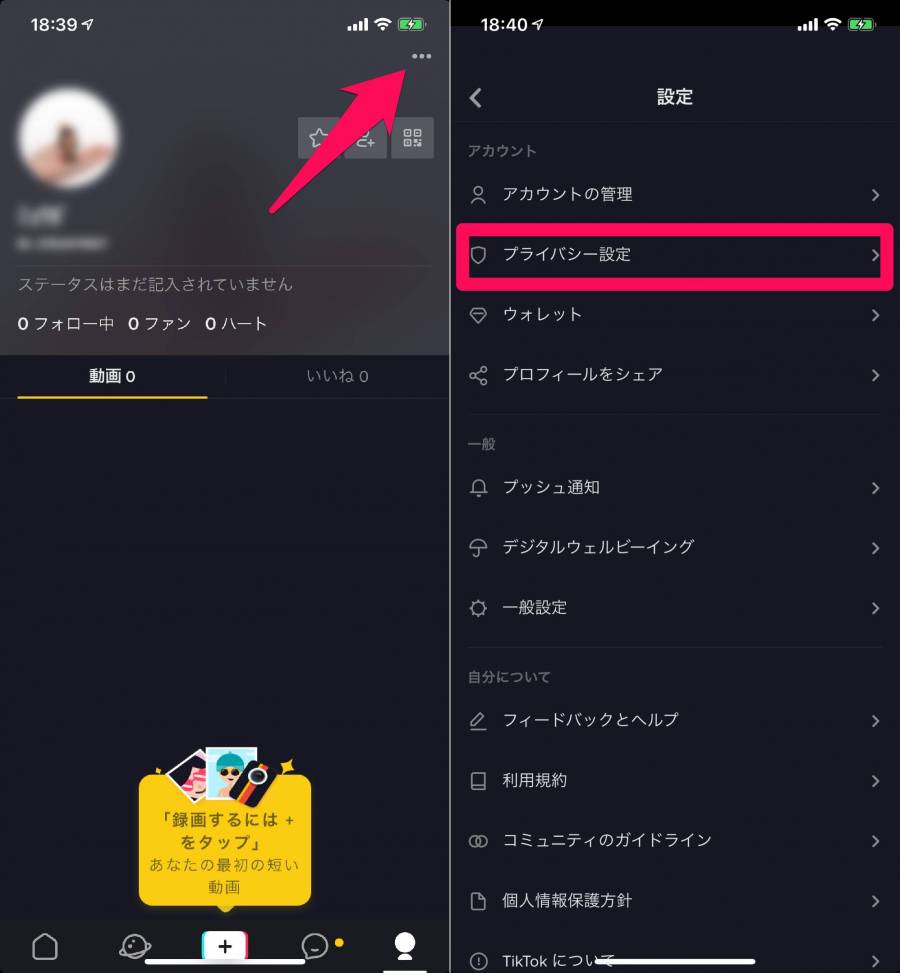This screenshot has height=973, width=900.
Task: Open デジタルウェルビーイング
Action: (673, 548)
